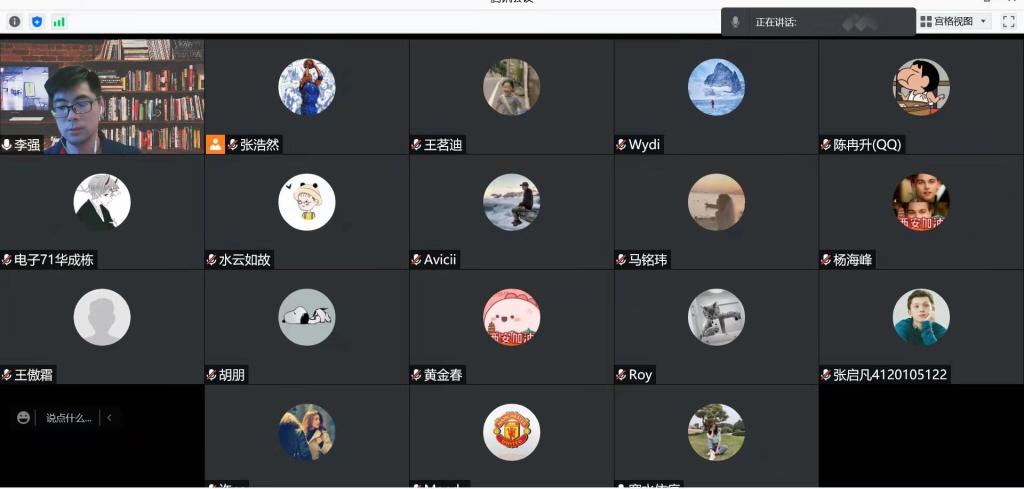1024x489 pixels.
Task: Select 马铭玮's participant tile
Action: tap(716, 211)
